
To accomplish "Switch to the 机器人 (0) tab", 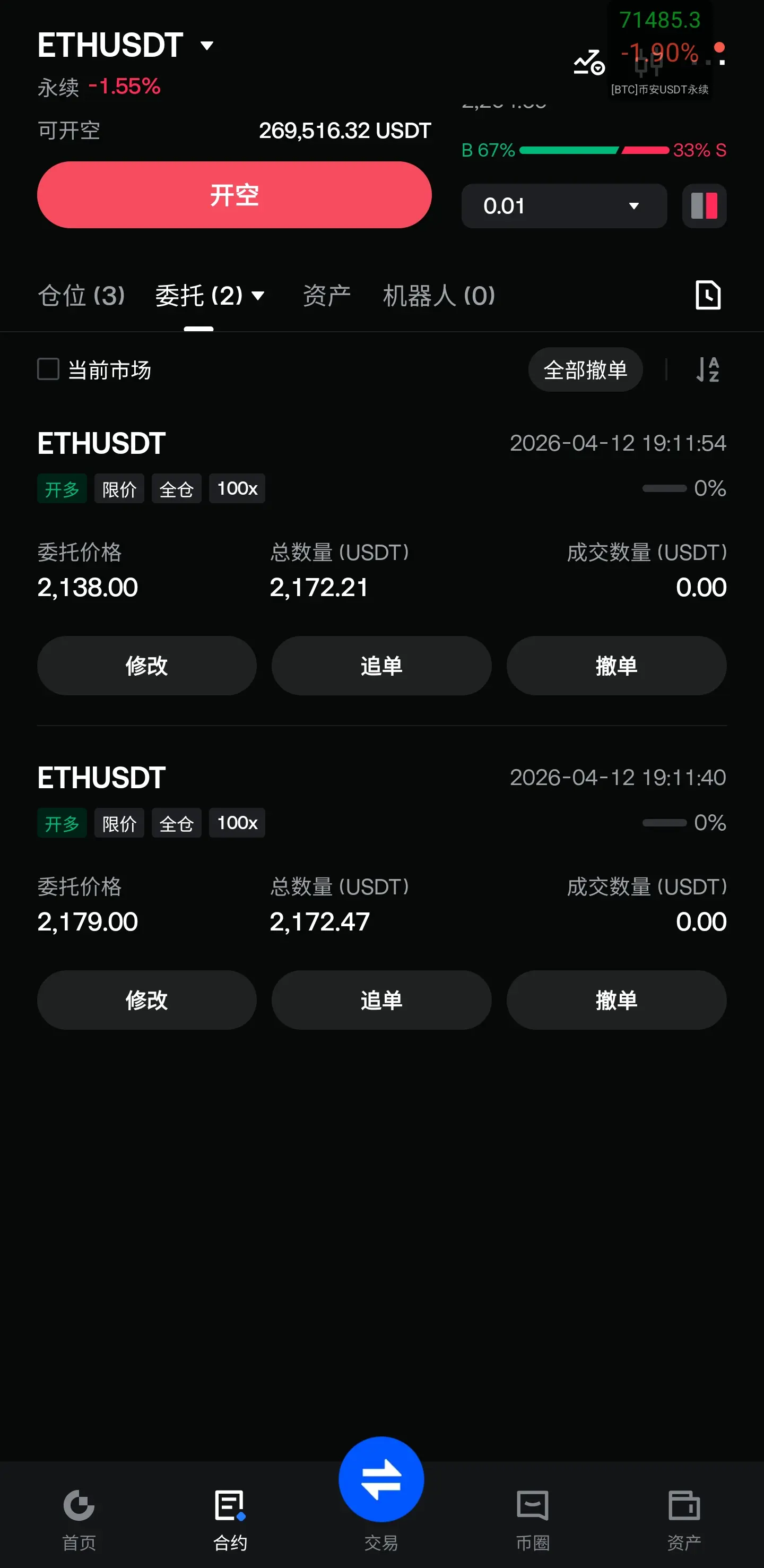I will (439, 296).
